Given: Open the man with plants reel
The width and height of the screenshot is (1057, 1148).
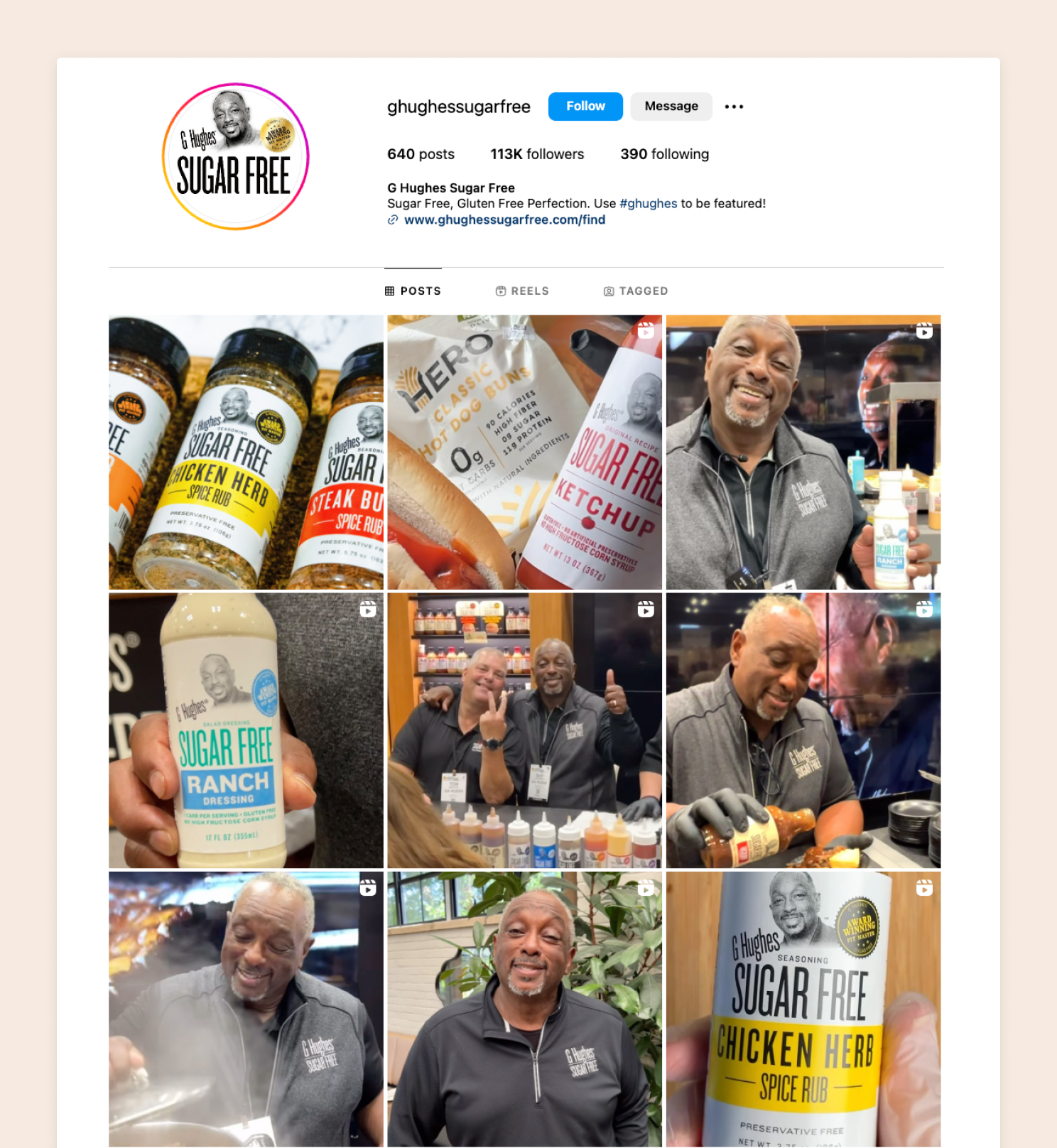Looking at the screenshot, I should [x=524, y=1009].
